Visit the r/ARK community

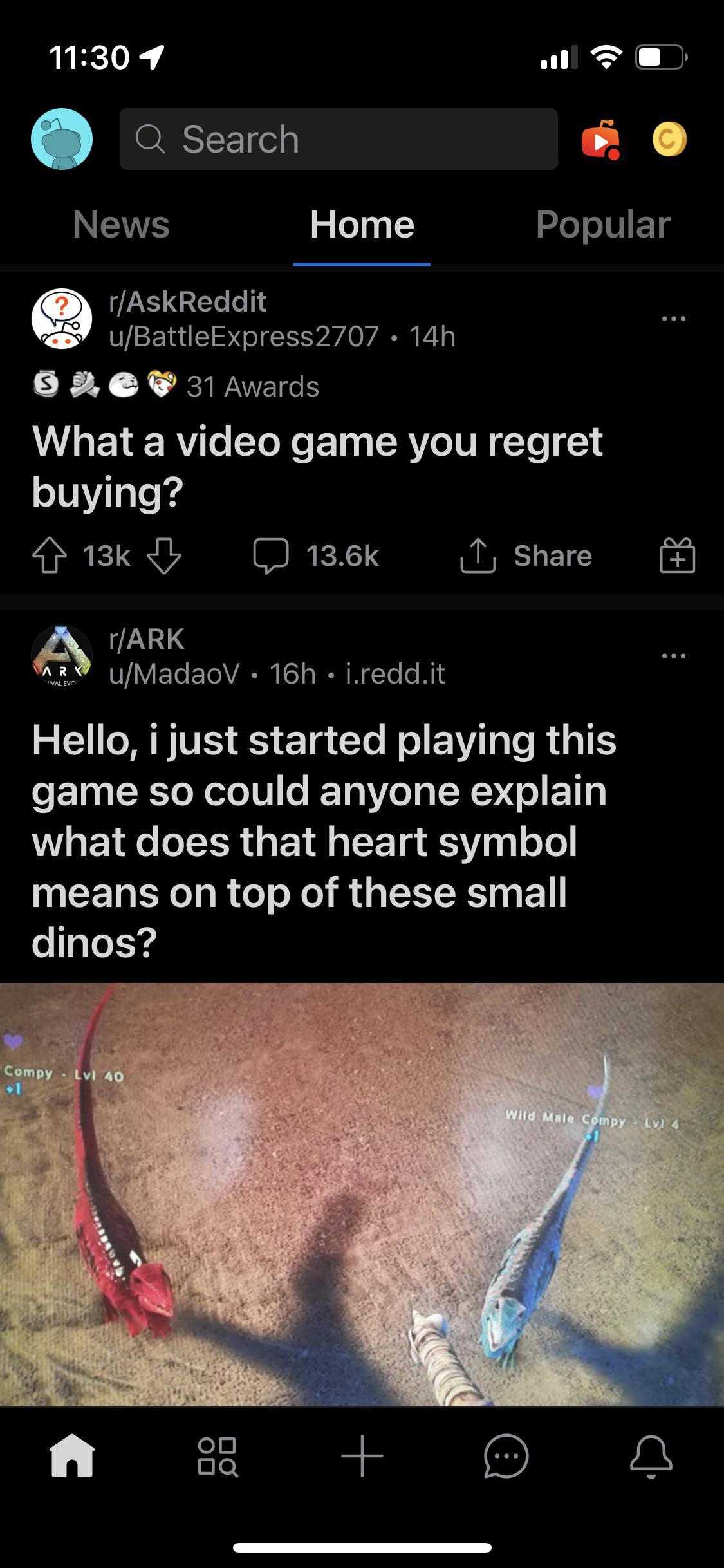pyautogui.click(x=147, y=639)
